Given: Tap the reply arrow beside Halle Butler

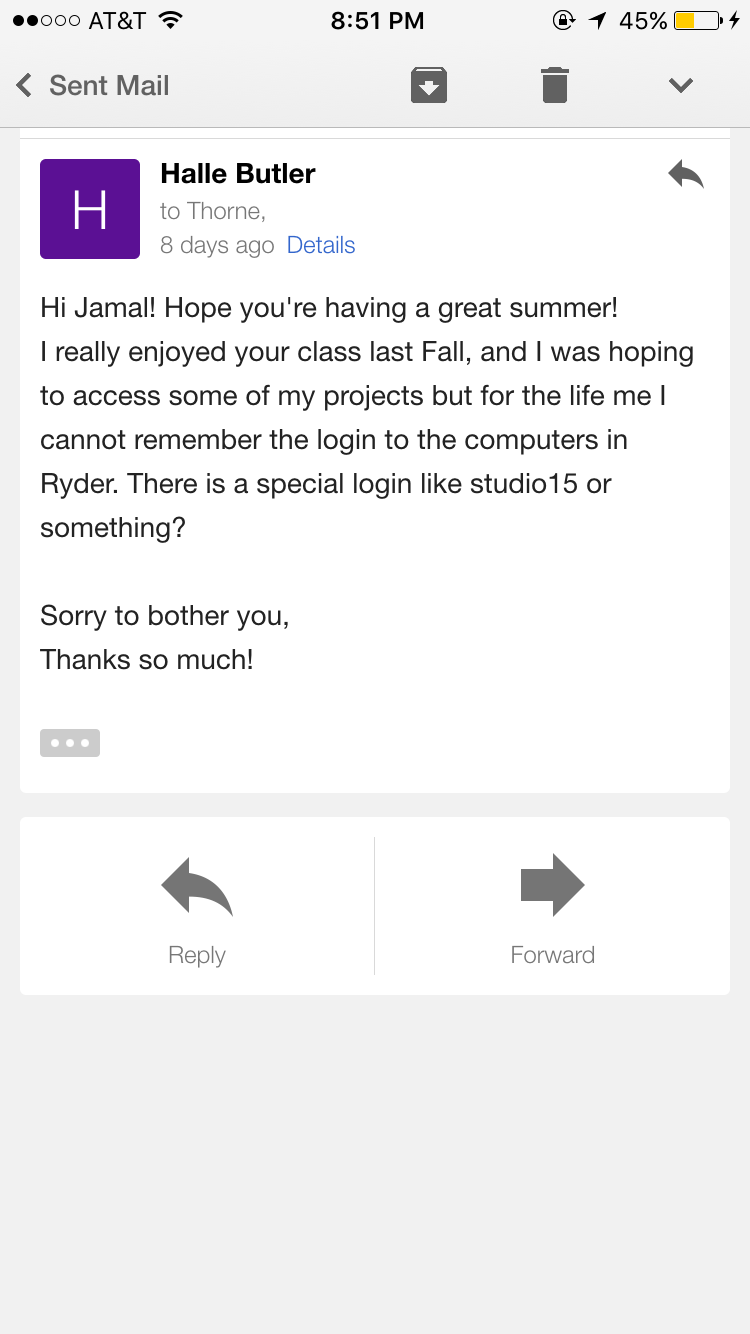Looking at the screenshot, I should pos(686,175).
